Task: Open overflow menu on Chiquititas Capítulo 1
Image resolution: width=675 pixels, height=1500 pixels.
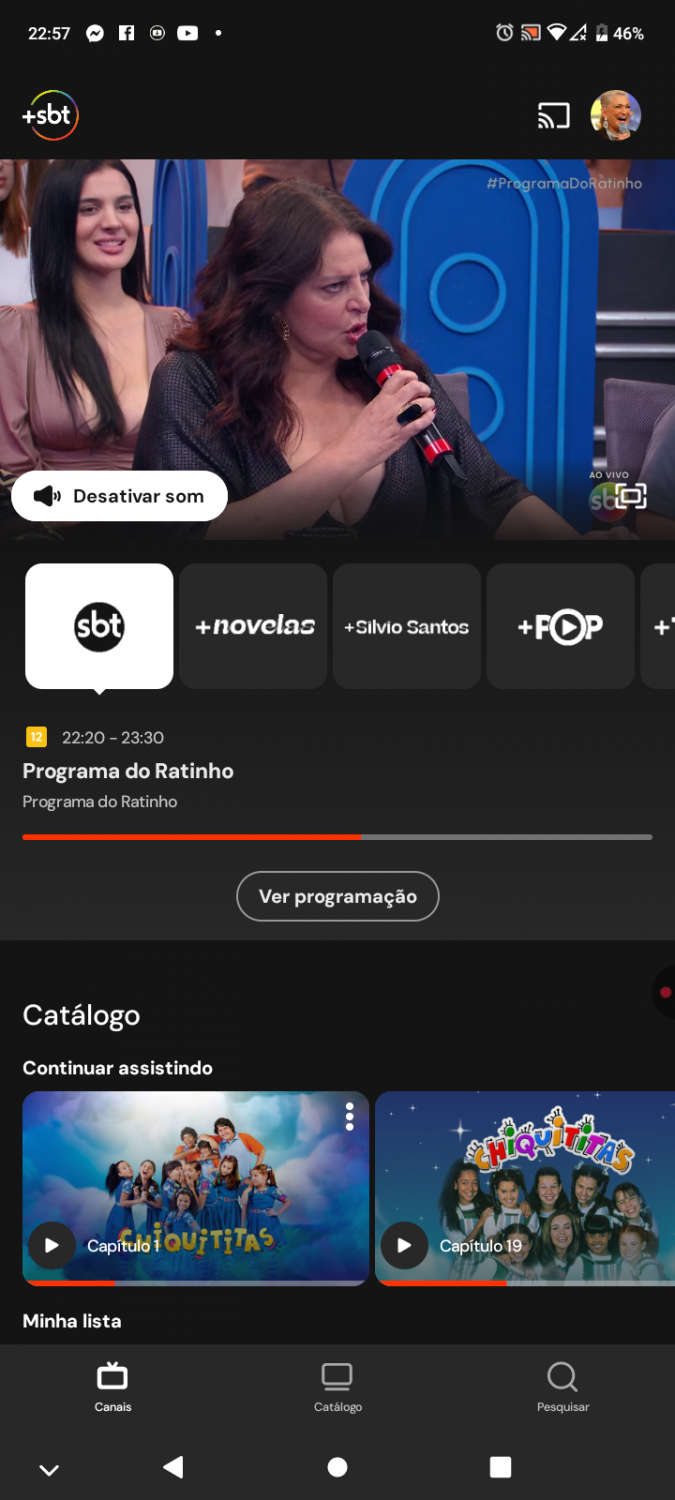Action: click(349, 1116)
